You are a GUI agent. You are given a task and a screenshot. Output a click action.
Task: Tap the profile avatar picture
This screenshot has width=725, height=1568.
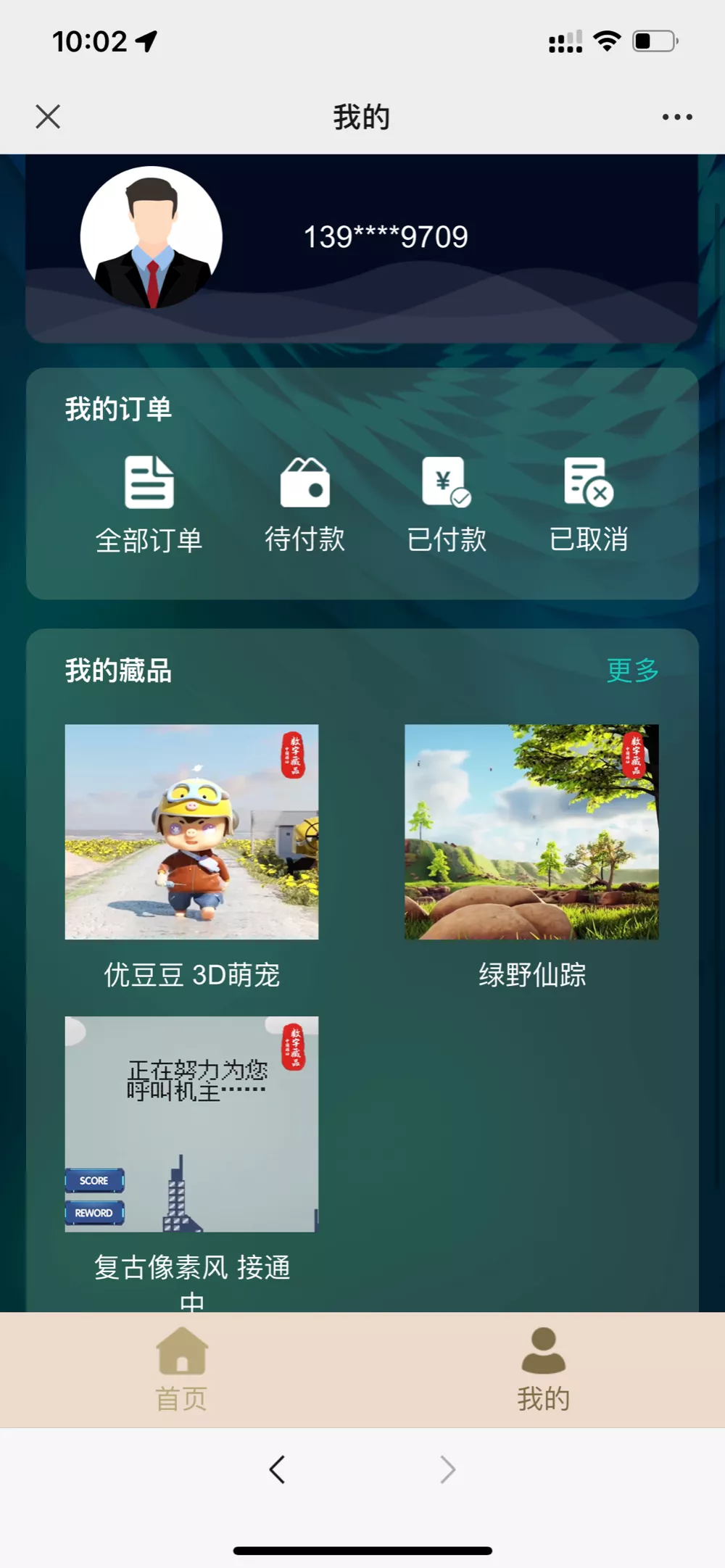(151, 237)
